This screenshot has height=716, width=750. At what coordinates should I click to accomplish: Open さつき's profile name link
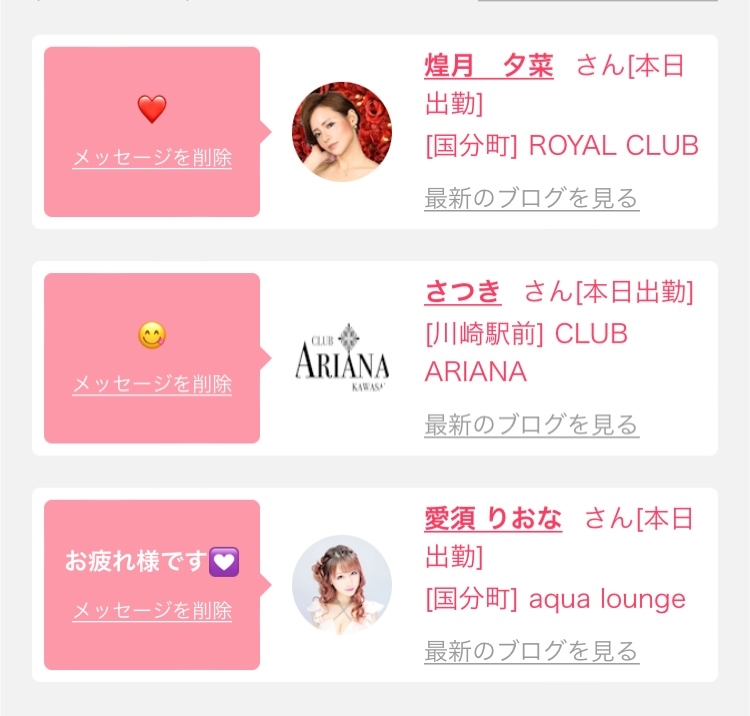(463, 292)
